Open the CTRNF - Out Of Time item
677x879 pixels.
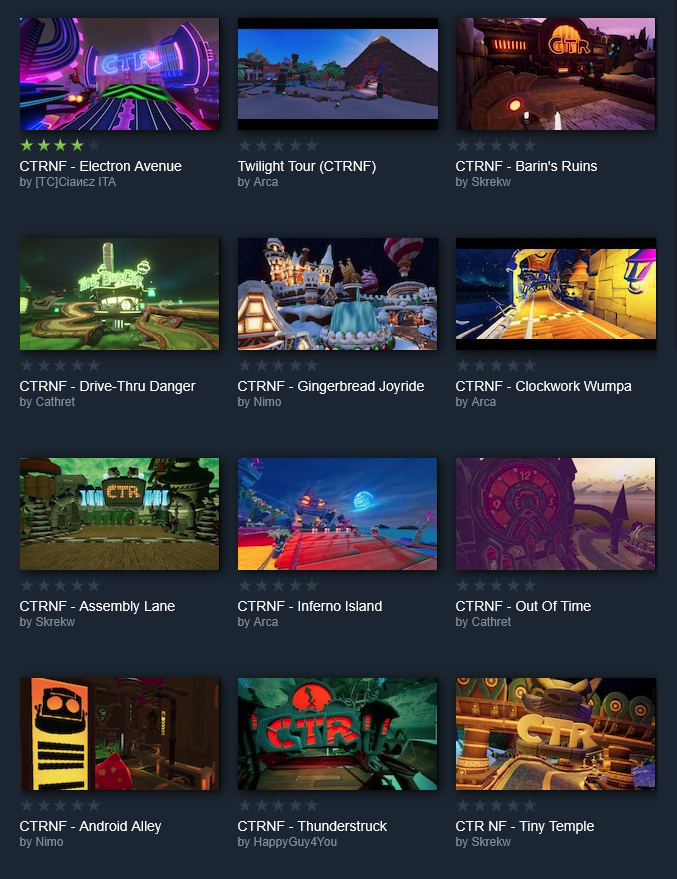point(555,513)
